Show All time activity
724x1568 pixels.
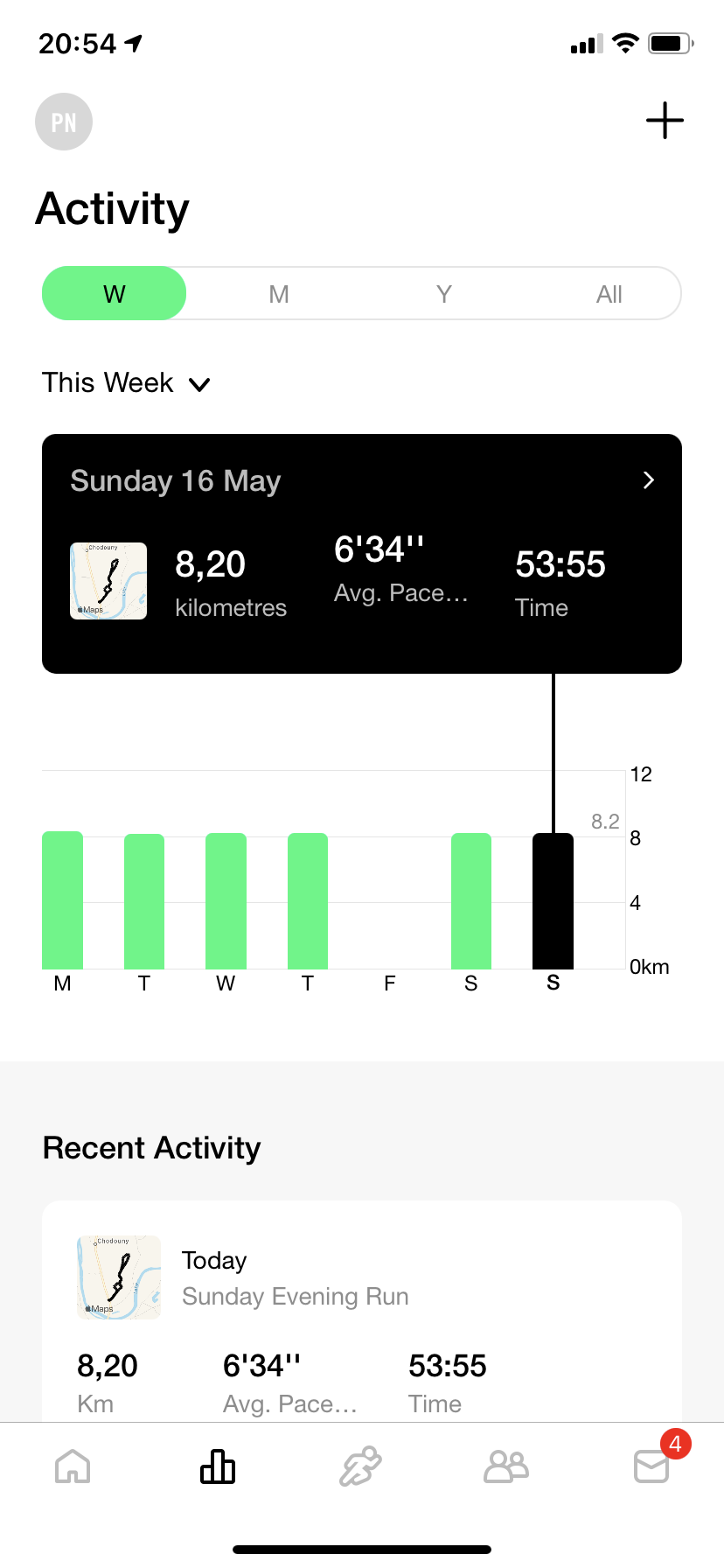click(609, 294)
